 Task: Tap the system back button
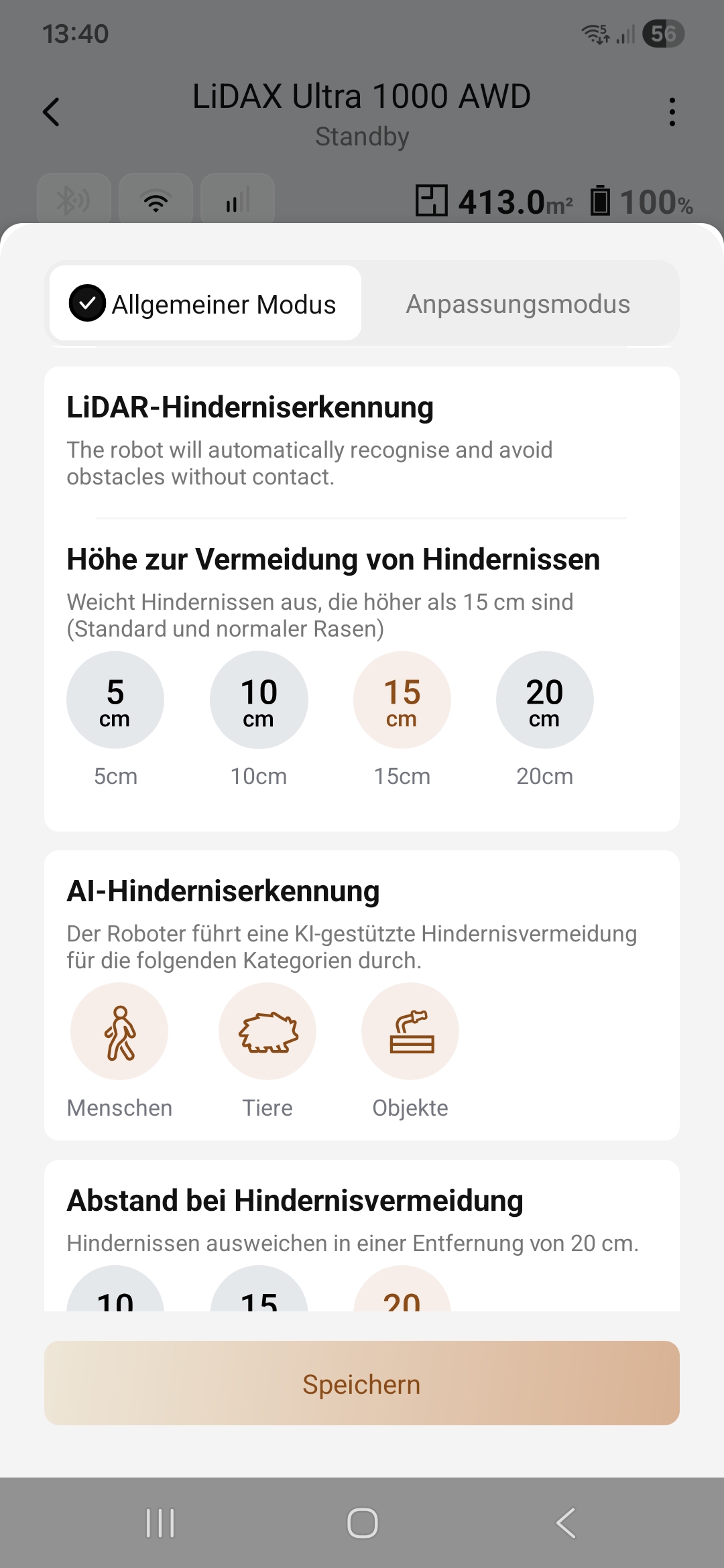pos(565,1523)
